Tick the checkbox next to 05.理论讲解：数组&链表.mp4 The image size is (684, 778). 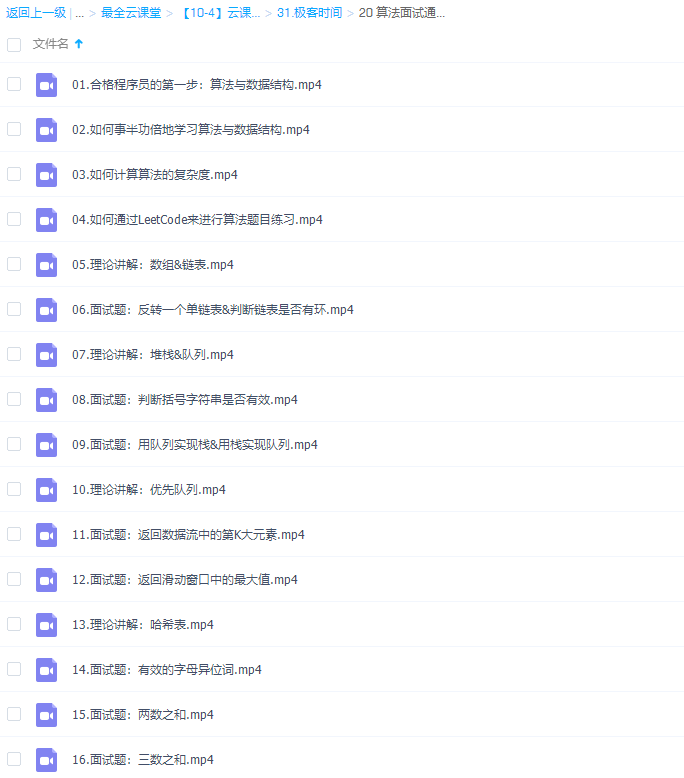click(14, 264)
